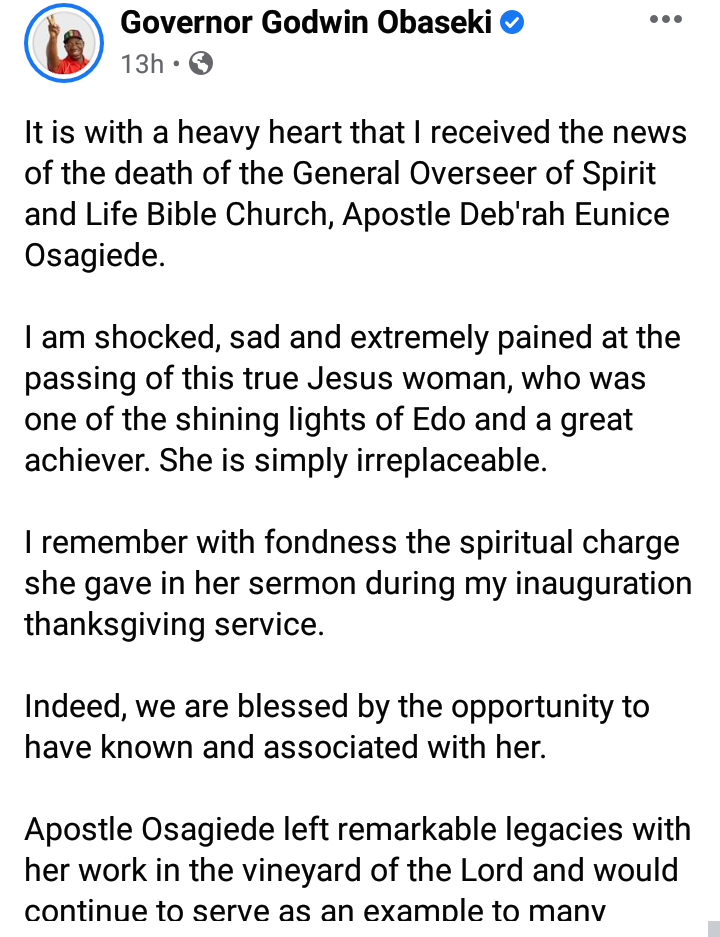Open Governor Godwin Obaseki's profile picture
The height and width of the screenshot is (937, 720).
click(x=62, y=45)
